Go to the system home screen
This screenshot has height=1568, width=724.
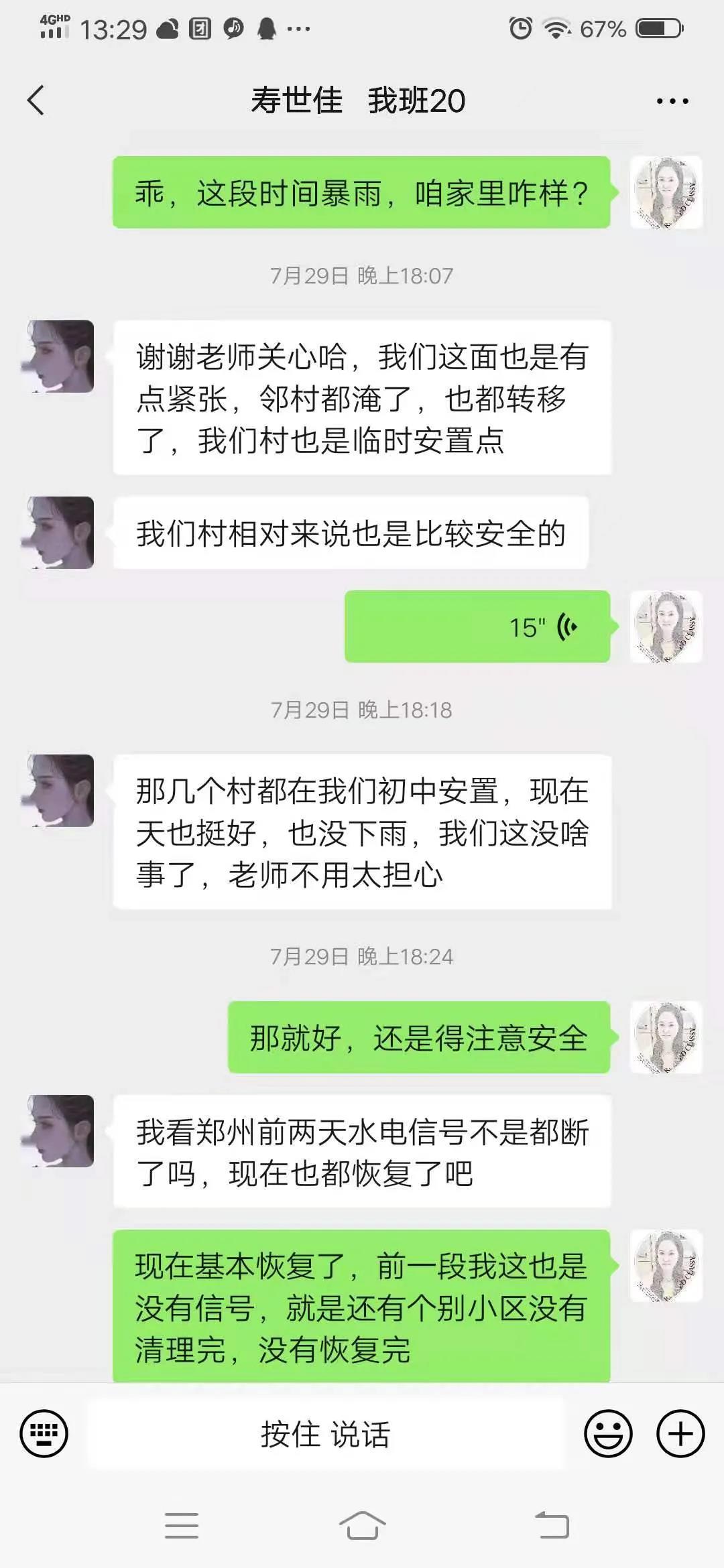pos(362,1526)
